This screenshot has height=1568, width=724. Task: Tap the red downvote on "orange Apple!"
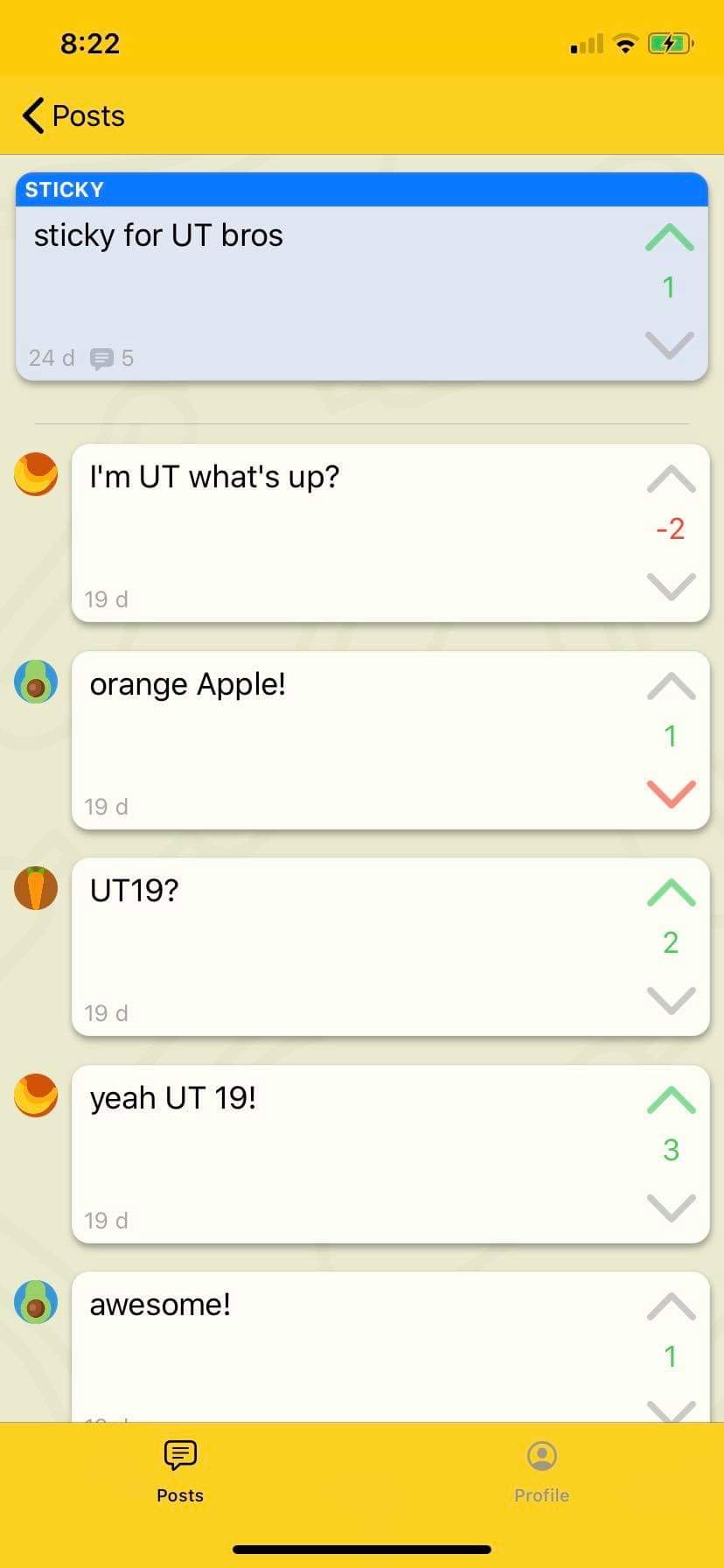pyautogui.click(x=671, y=793)
